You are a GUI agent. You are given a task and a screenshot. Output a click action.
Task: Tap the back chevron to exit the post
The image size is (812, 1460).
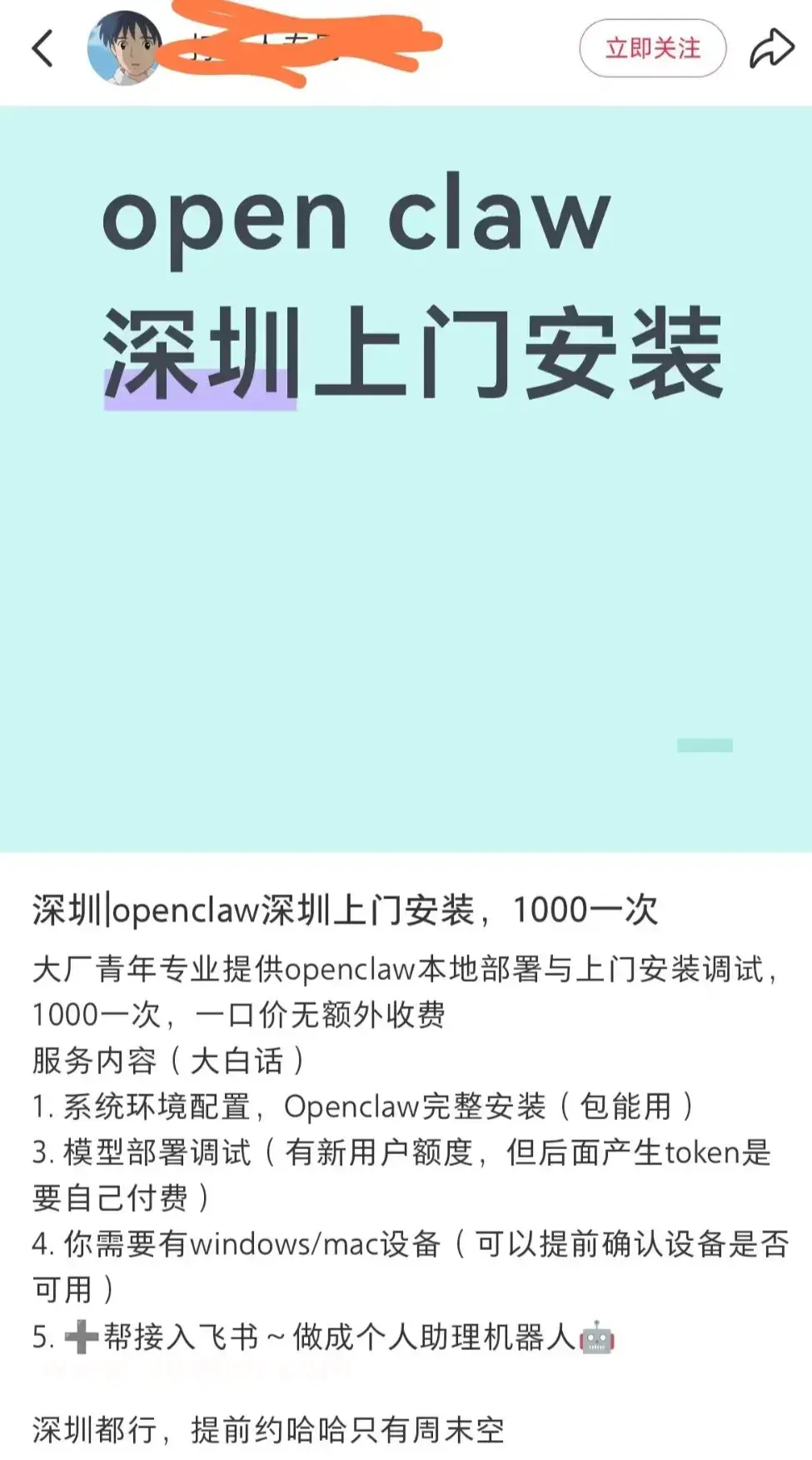point(43,48)
